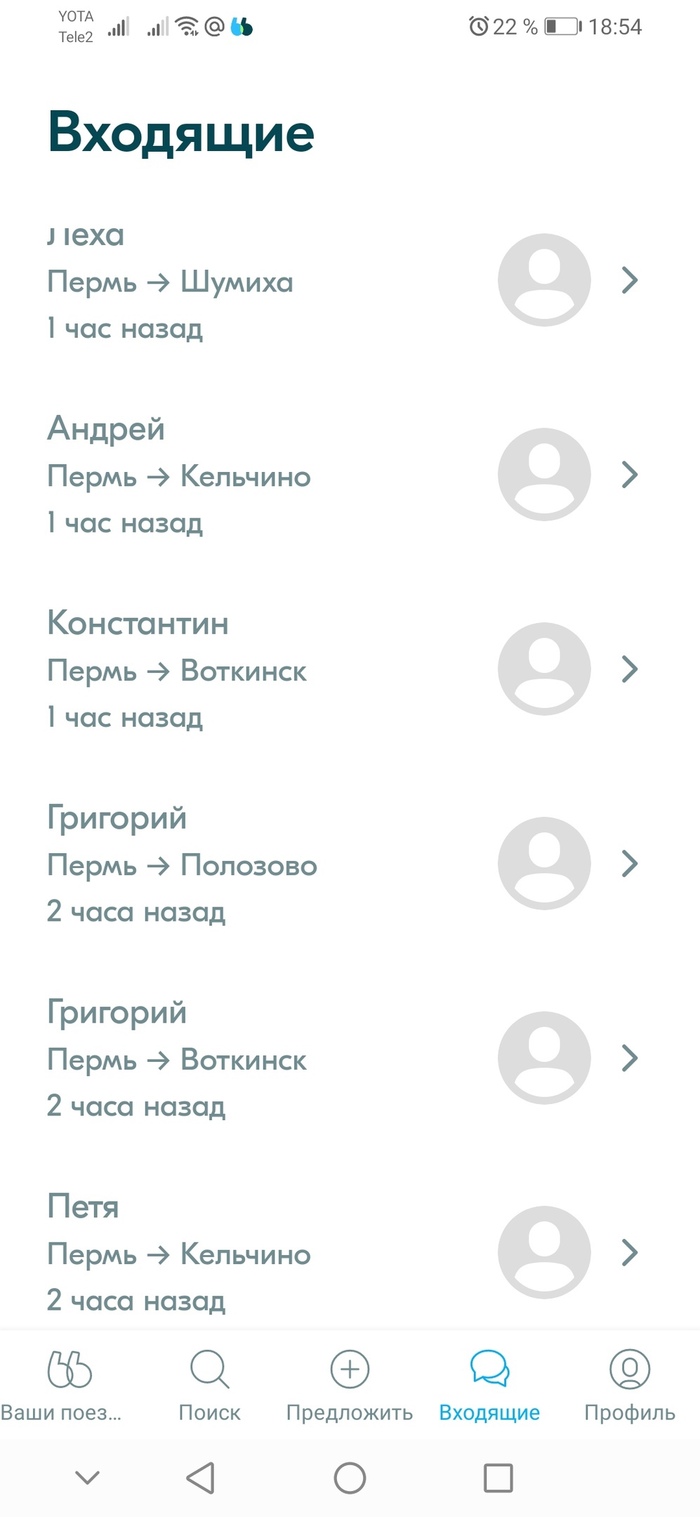700x1517 pixels.
Task: Go to the Поиск tab
Action: [209, 1385]
